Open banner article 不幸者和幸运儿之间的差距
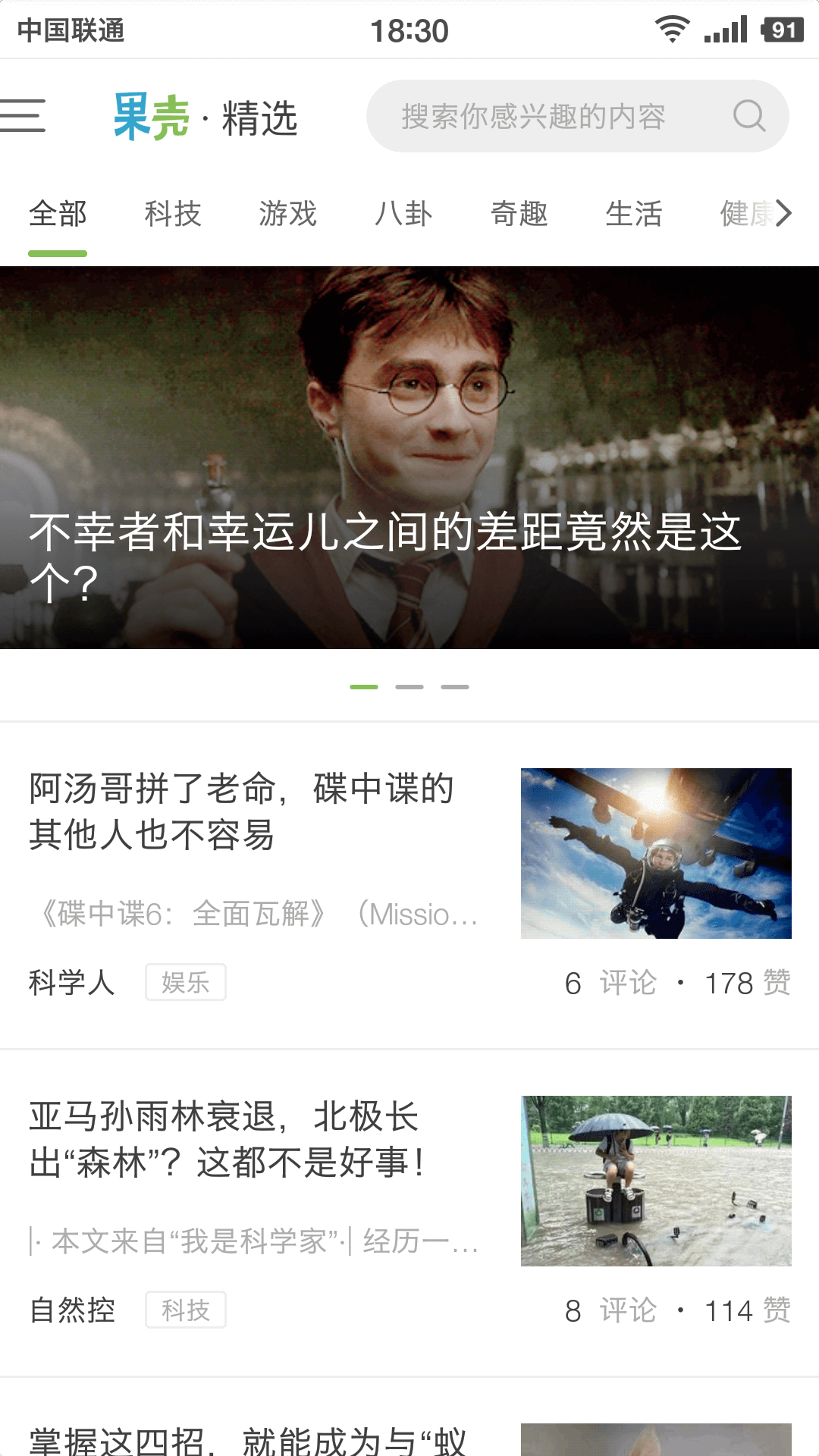The image size is (819, 1456). [x=409, y=458]
